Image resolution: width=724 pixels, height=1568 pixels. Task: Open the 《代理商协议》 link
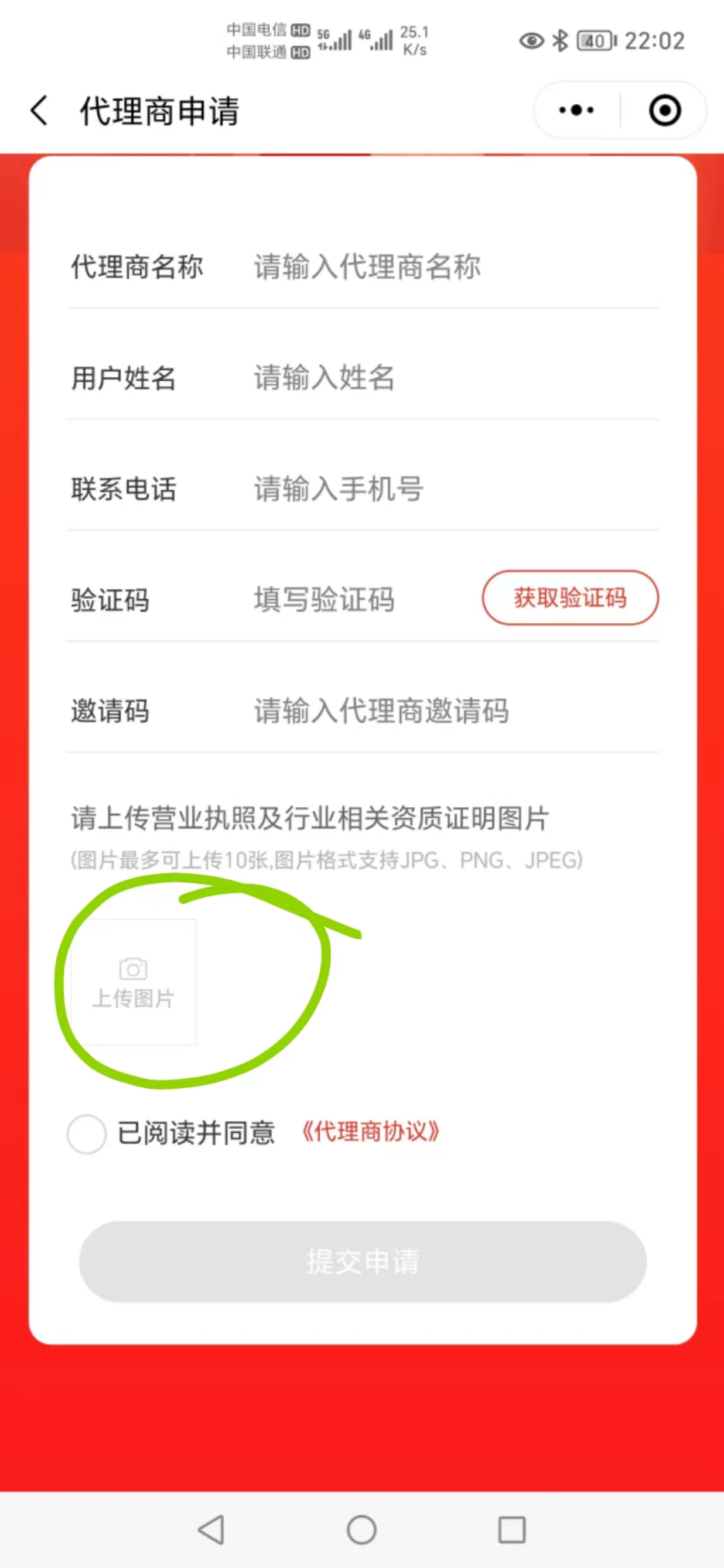tap(370, 1132)
